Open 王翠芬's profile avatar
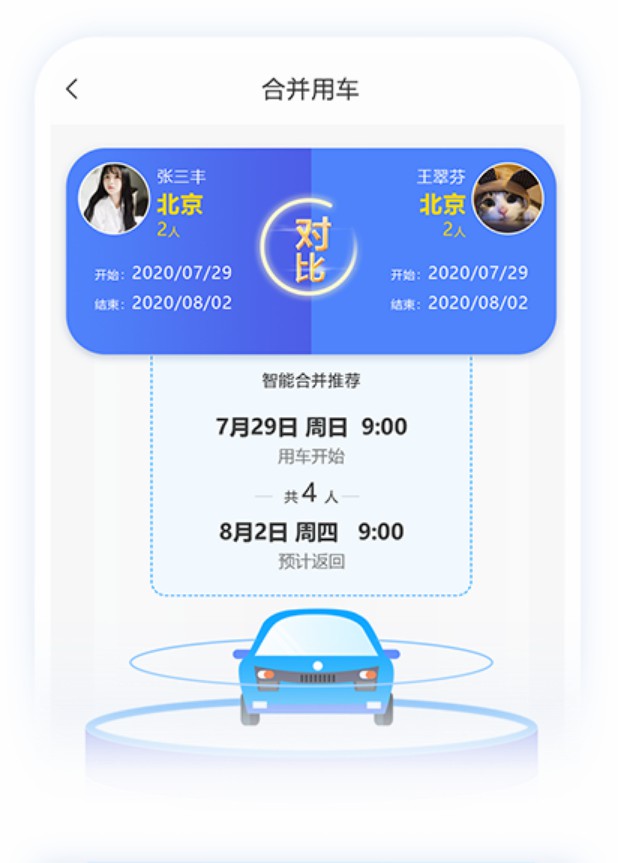This screenshot has height=863, width=618. [508, 198]
